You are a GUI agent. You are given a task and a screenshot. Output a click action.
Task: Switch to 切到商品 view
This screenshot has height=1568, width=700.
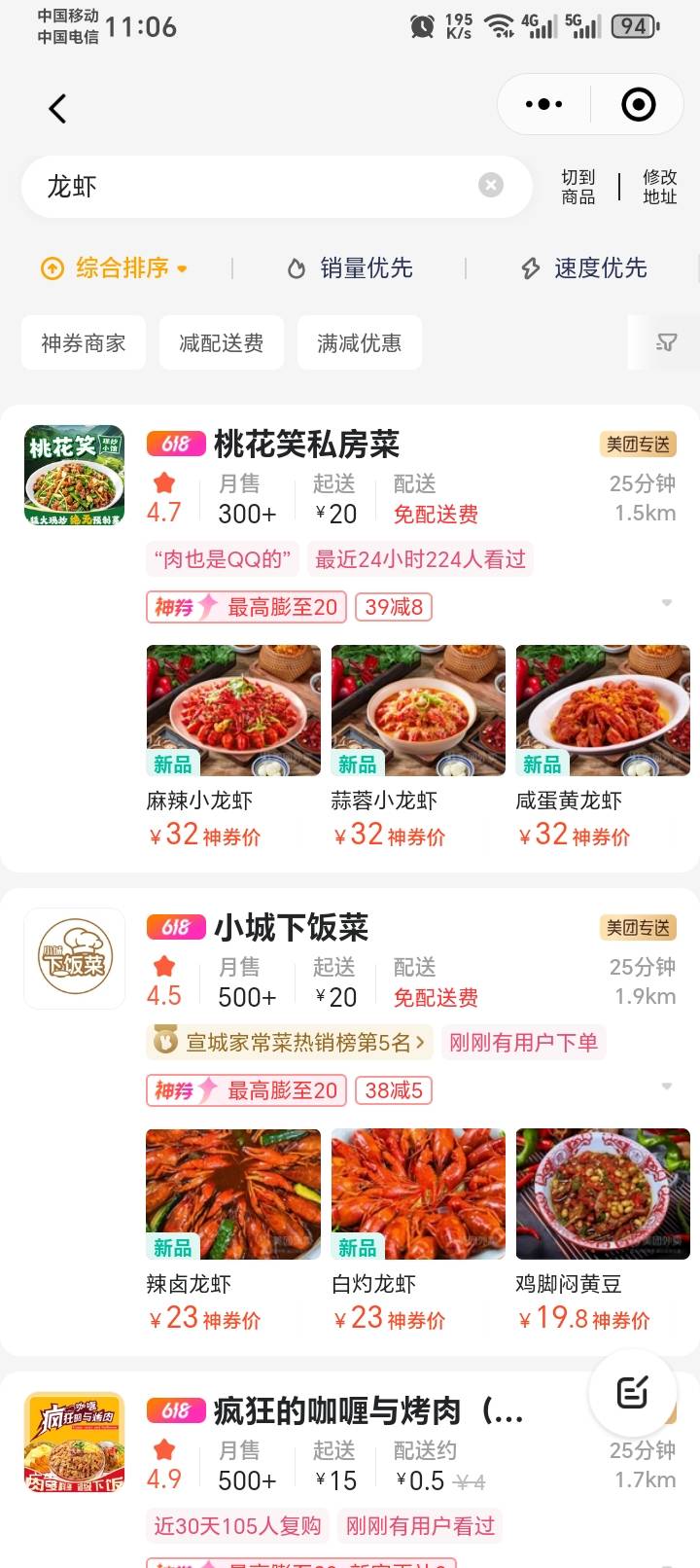point(578,187)
